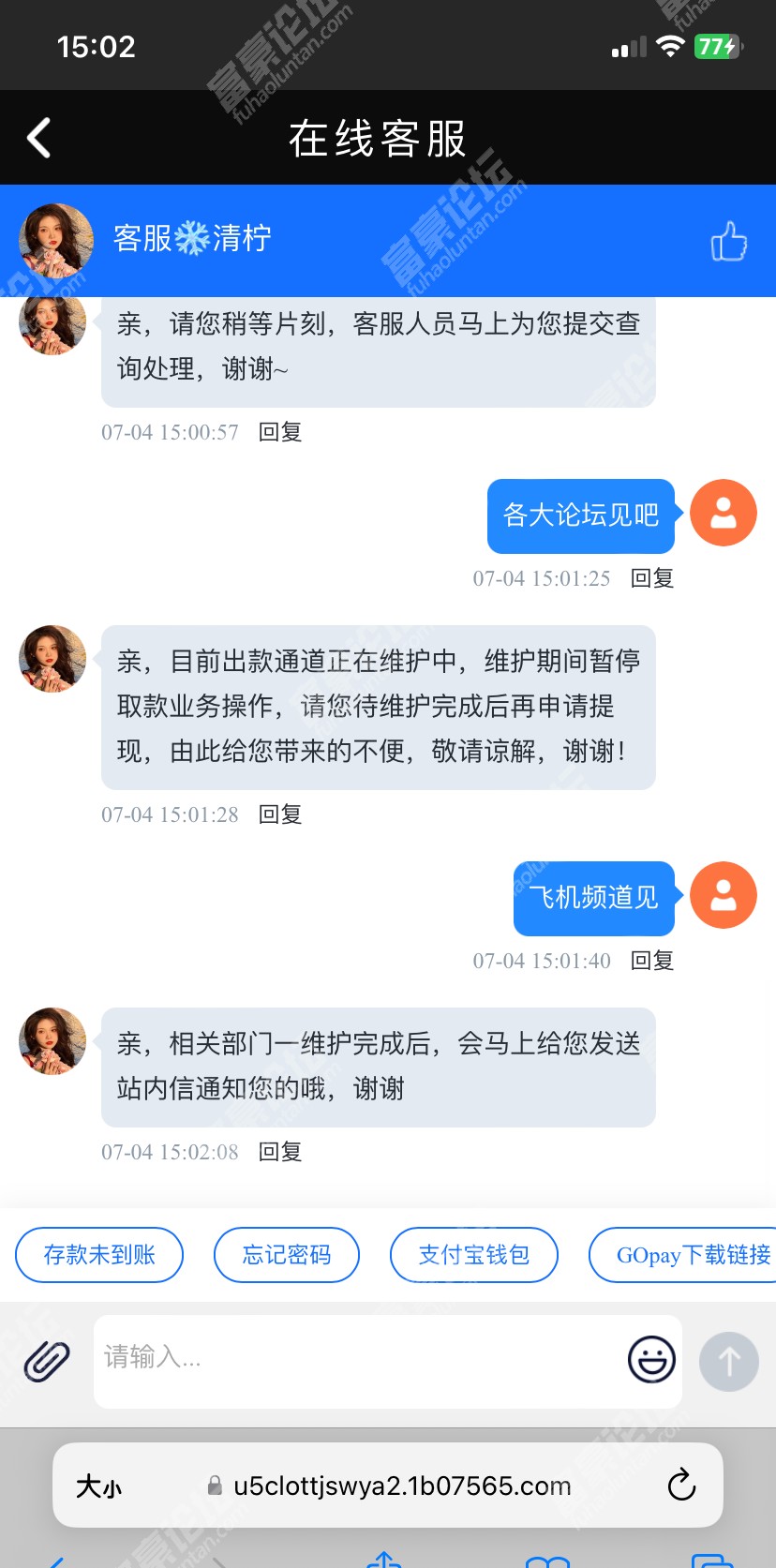776x1568 pixels.
Task: Go back from the 在线客服 chat
Action: (38, 138)
